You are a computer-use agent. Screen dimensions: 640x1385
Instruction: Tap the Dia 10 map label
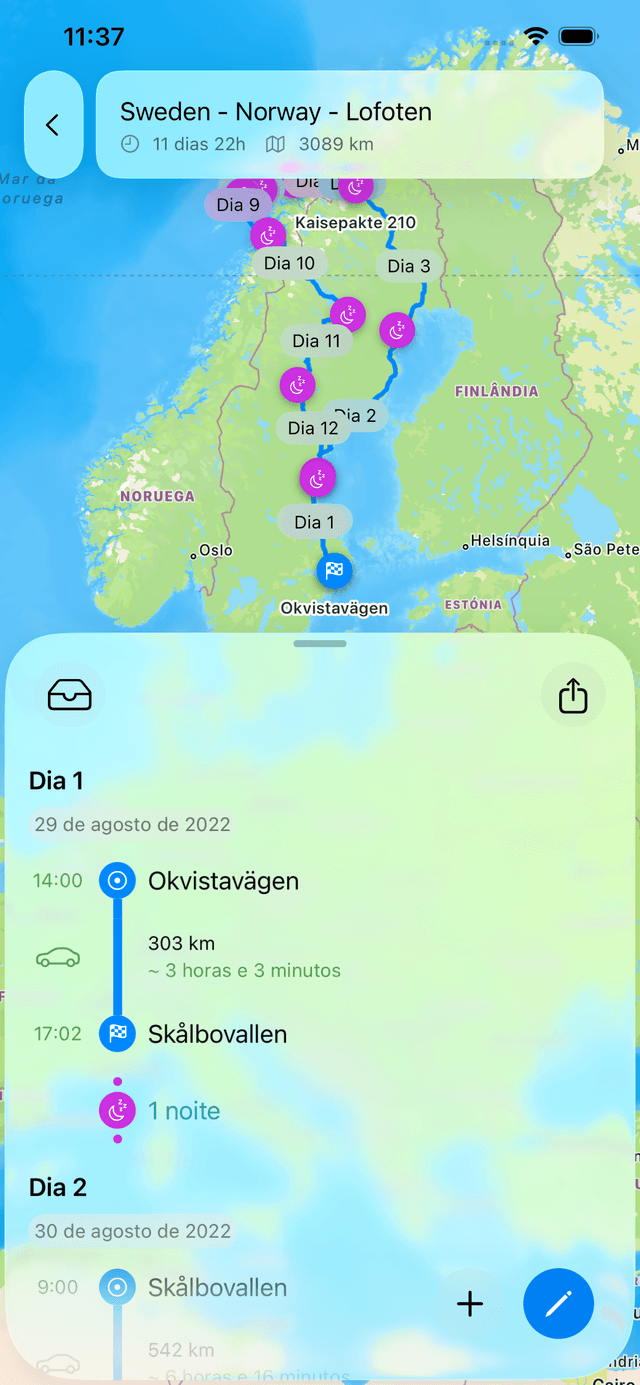290,263
